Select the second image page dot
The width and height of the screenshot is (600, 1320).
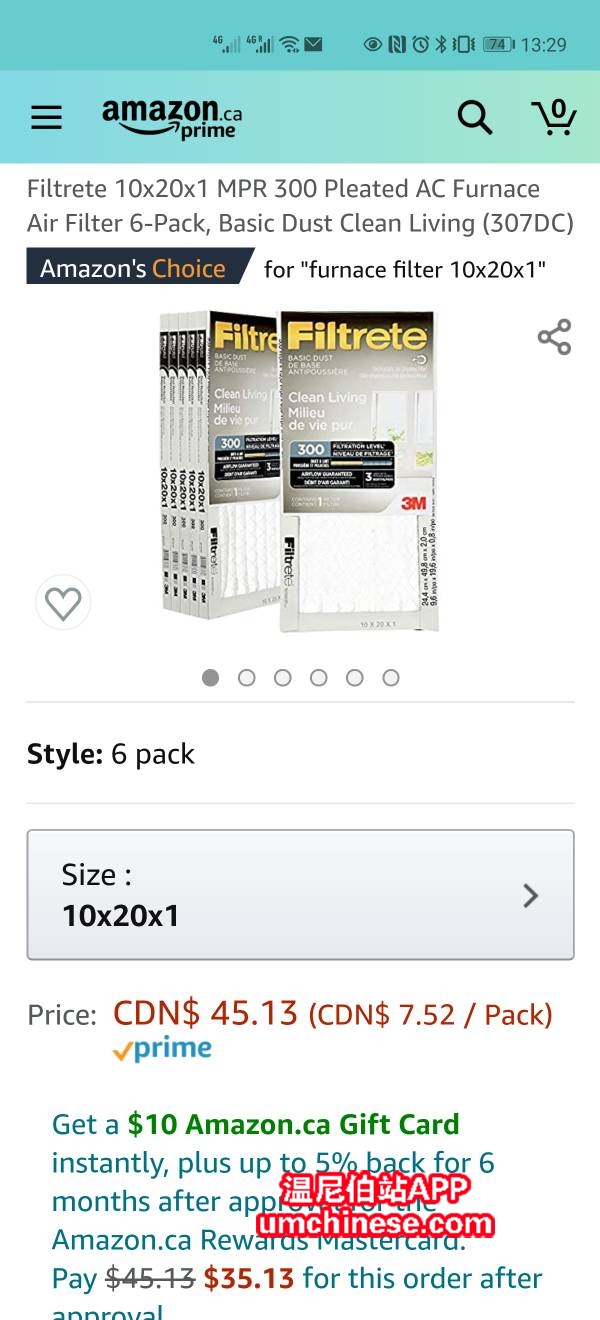pyautogui.click(x=246, y=678)
